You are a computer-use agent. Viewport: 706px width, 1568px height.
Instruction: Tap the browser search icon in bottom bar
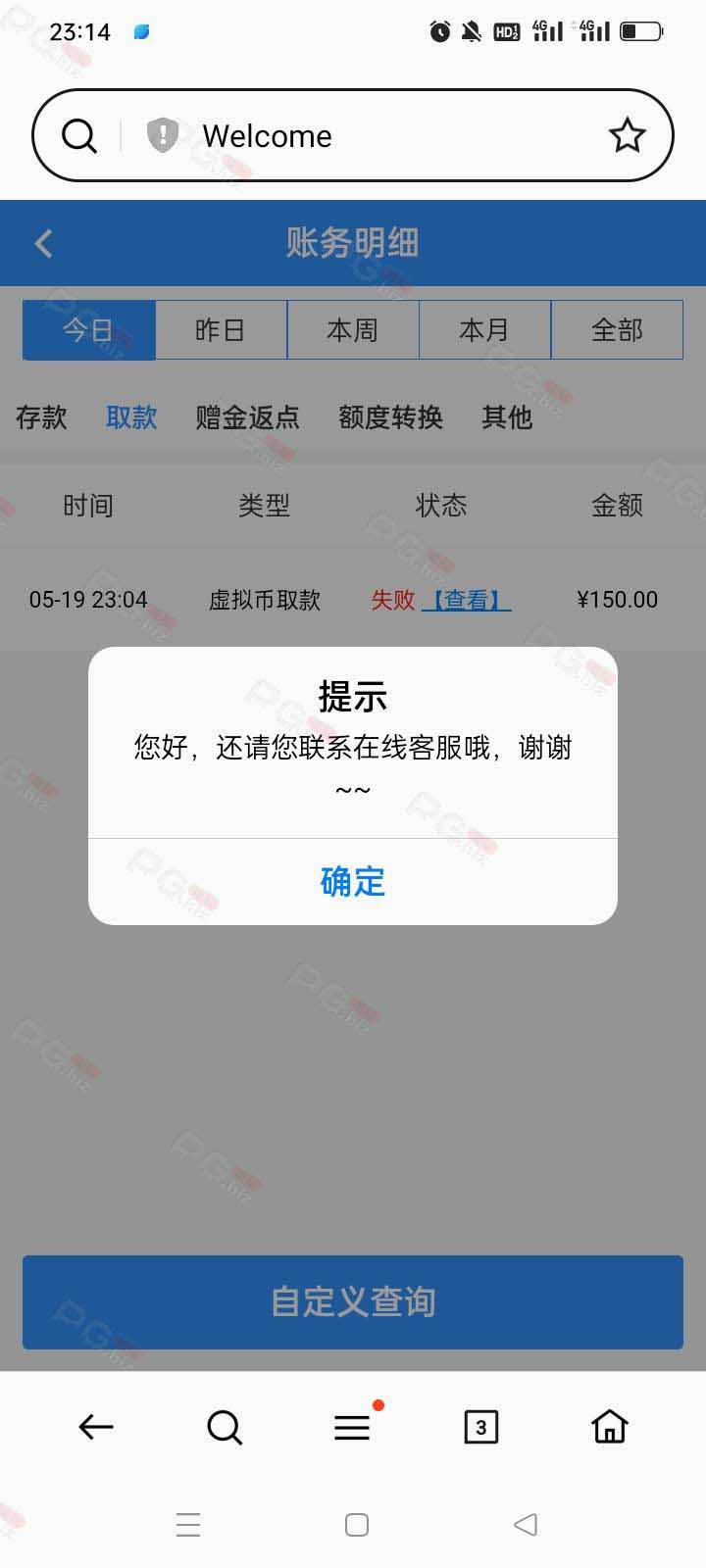225,1427
